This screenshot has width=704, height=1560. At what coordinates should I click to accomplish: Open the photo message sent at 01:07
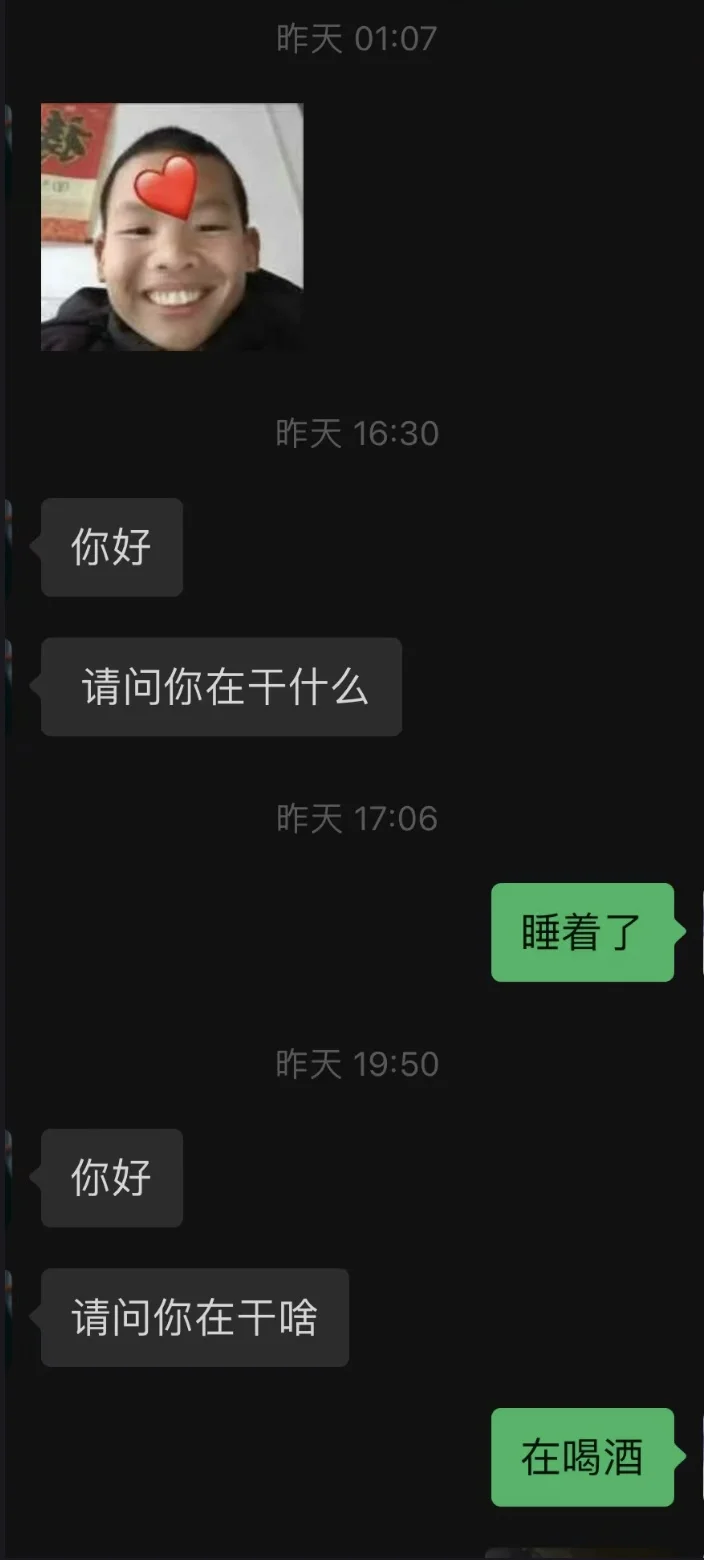172,227
